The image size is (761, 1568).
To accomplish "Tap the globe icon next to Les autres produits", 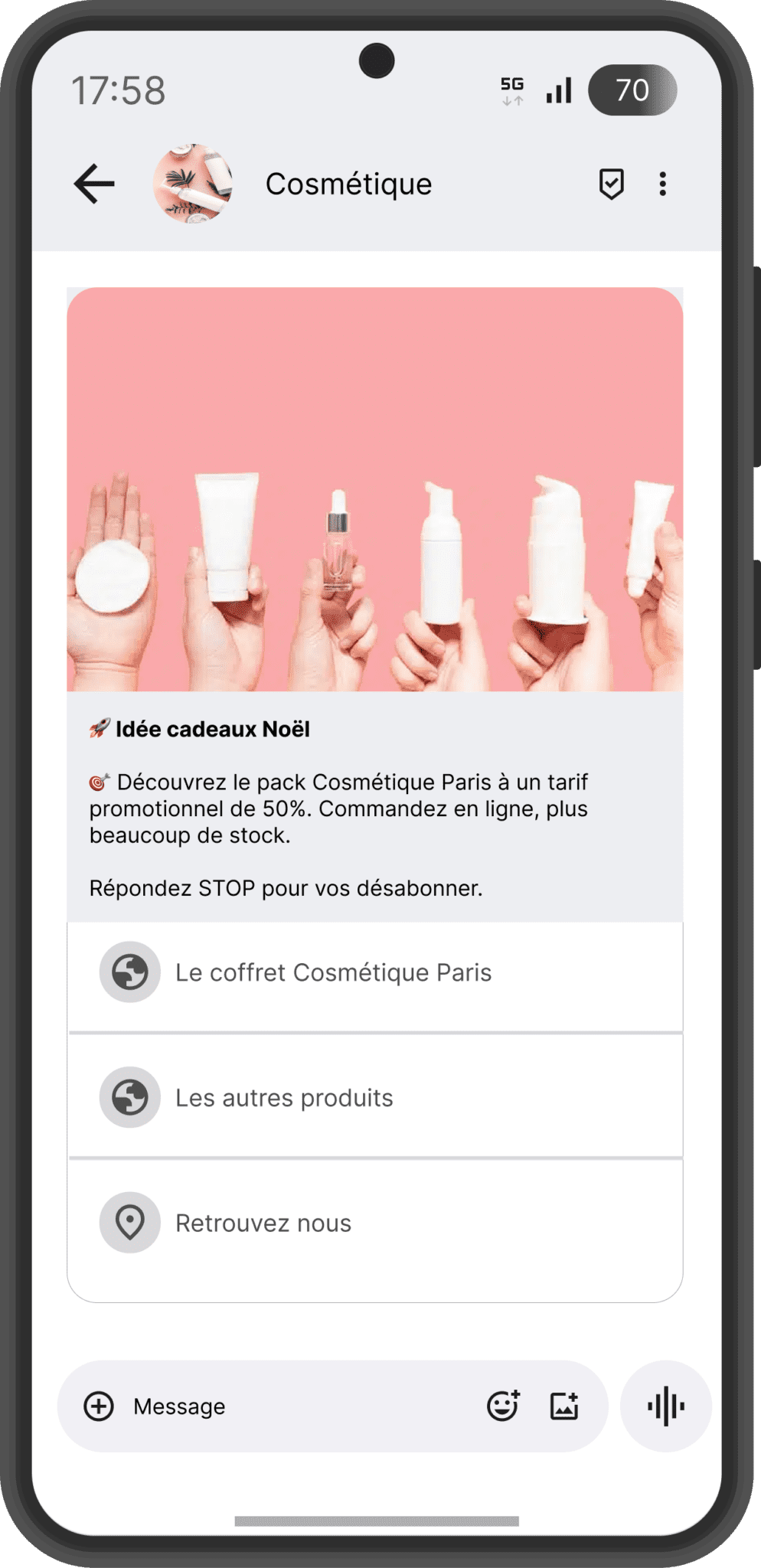I will [129, 1097].
